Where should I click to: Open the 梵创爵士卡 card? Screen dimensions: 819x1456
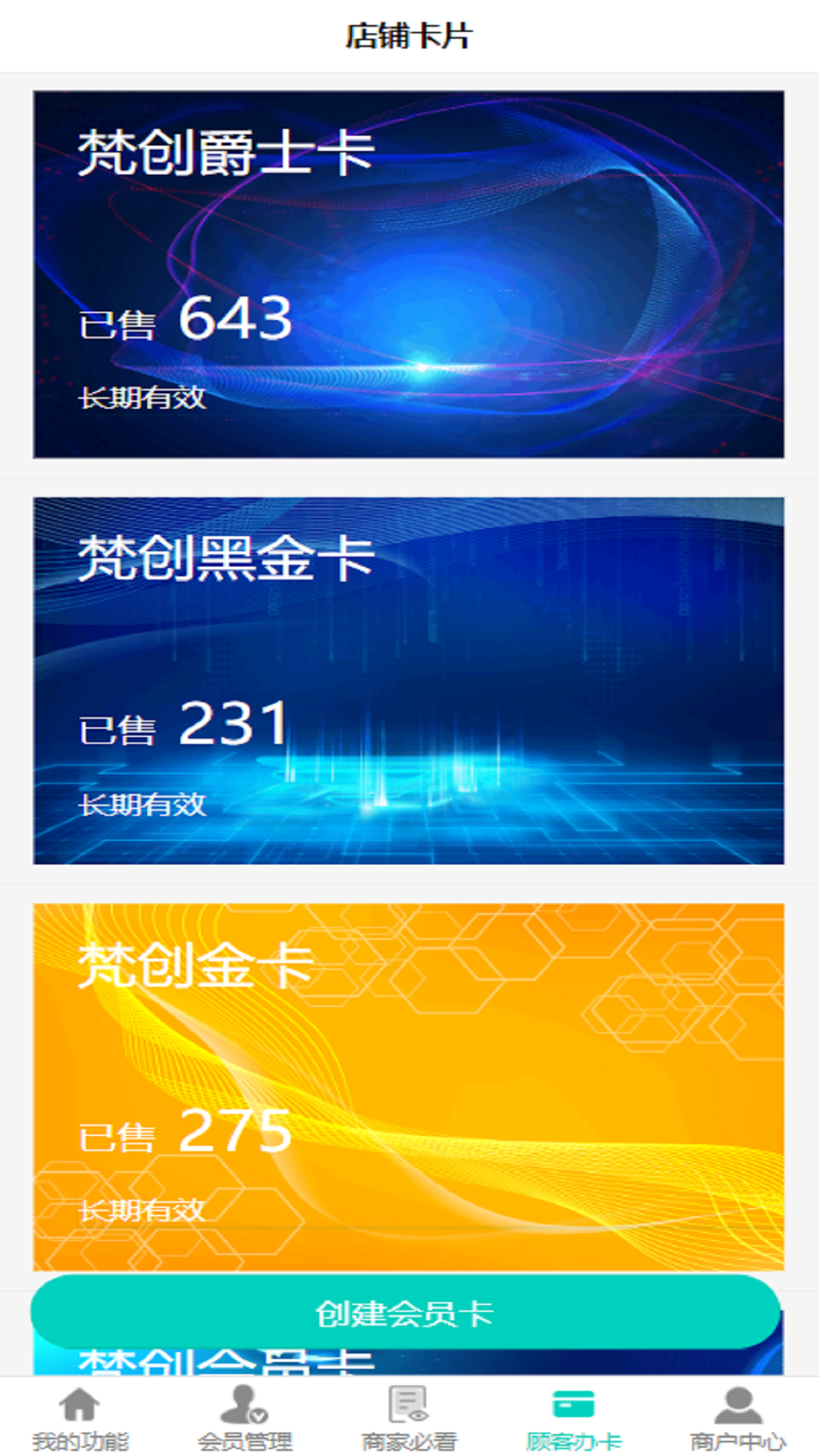click(408, 274)
